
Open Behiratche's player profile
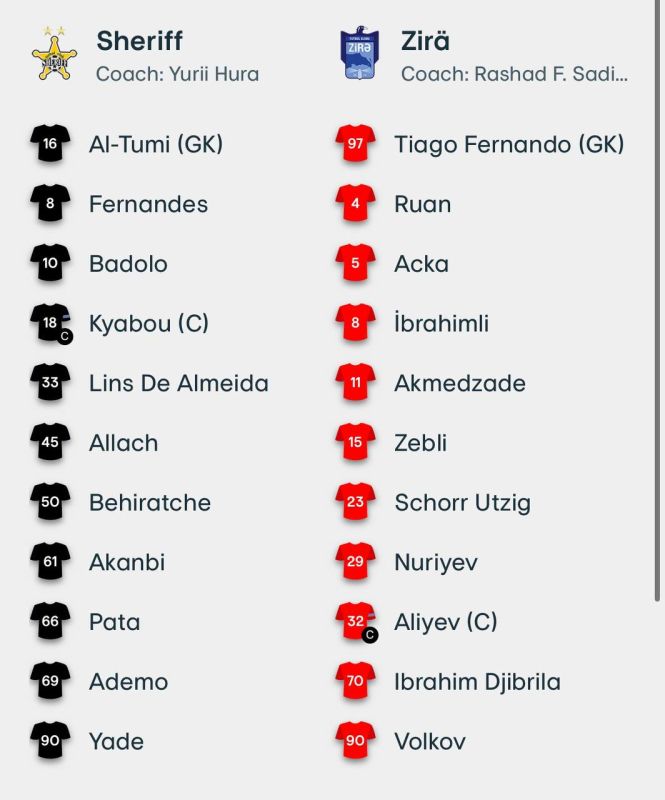pos(149,502)
